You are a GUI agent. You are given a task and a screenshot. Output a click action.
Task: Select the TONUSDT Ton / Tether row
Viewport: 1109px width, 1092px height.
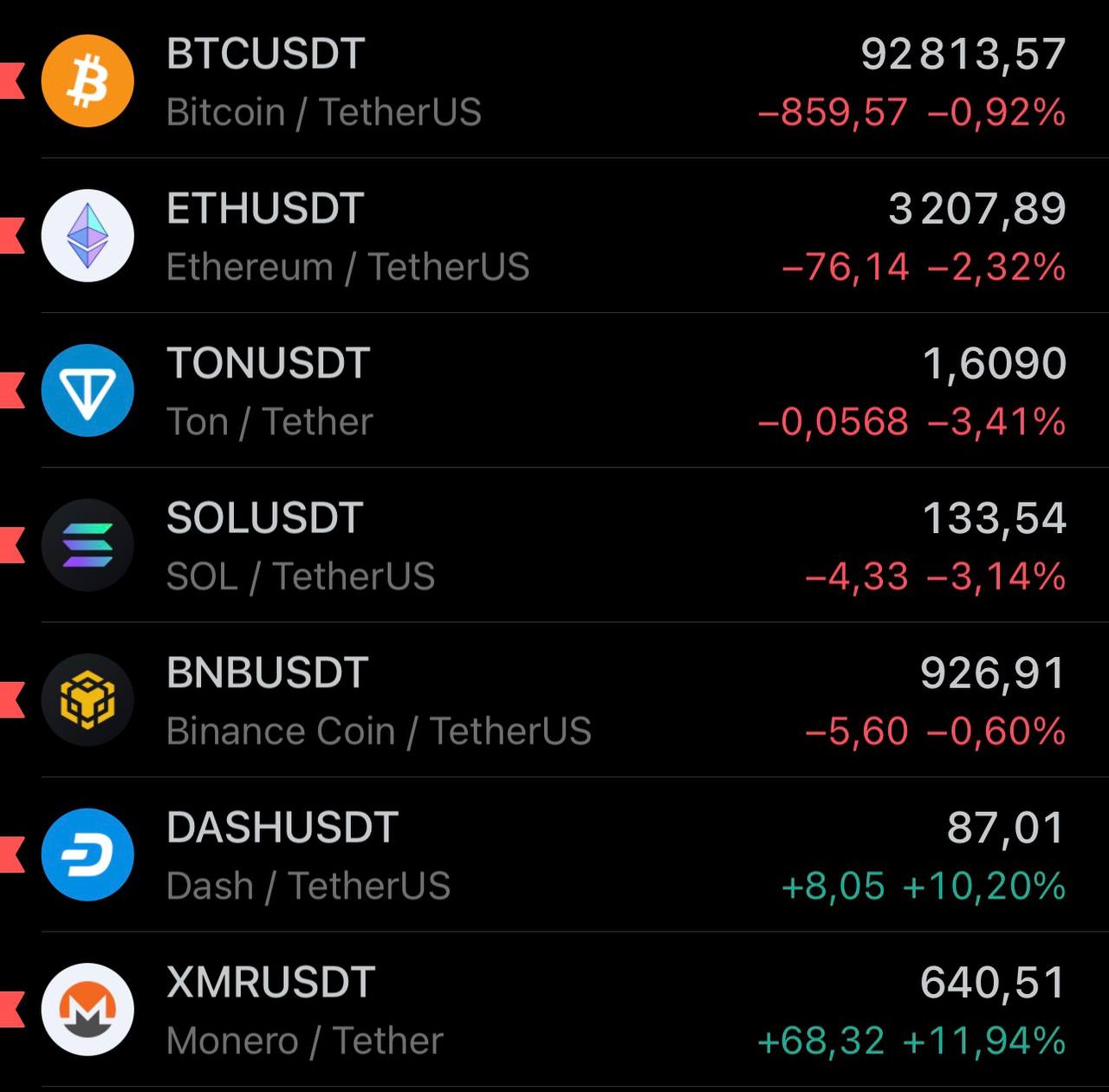(x=554, y=391)
